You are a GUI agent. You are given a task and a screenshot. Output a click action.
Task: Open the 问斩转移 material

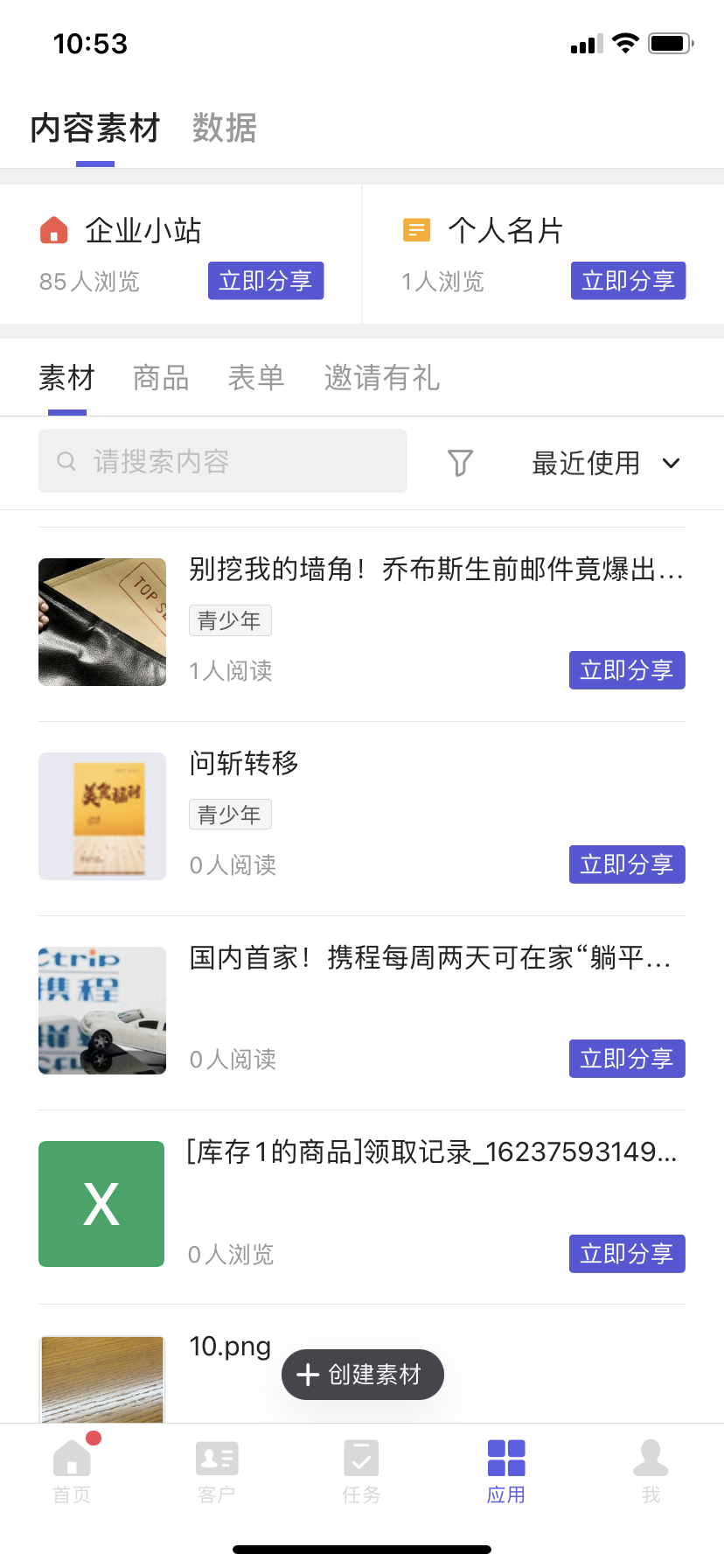(244, 763)
